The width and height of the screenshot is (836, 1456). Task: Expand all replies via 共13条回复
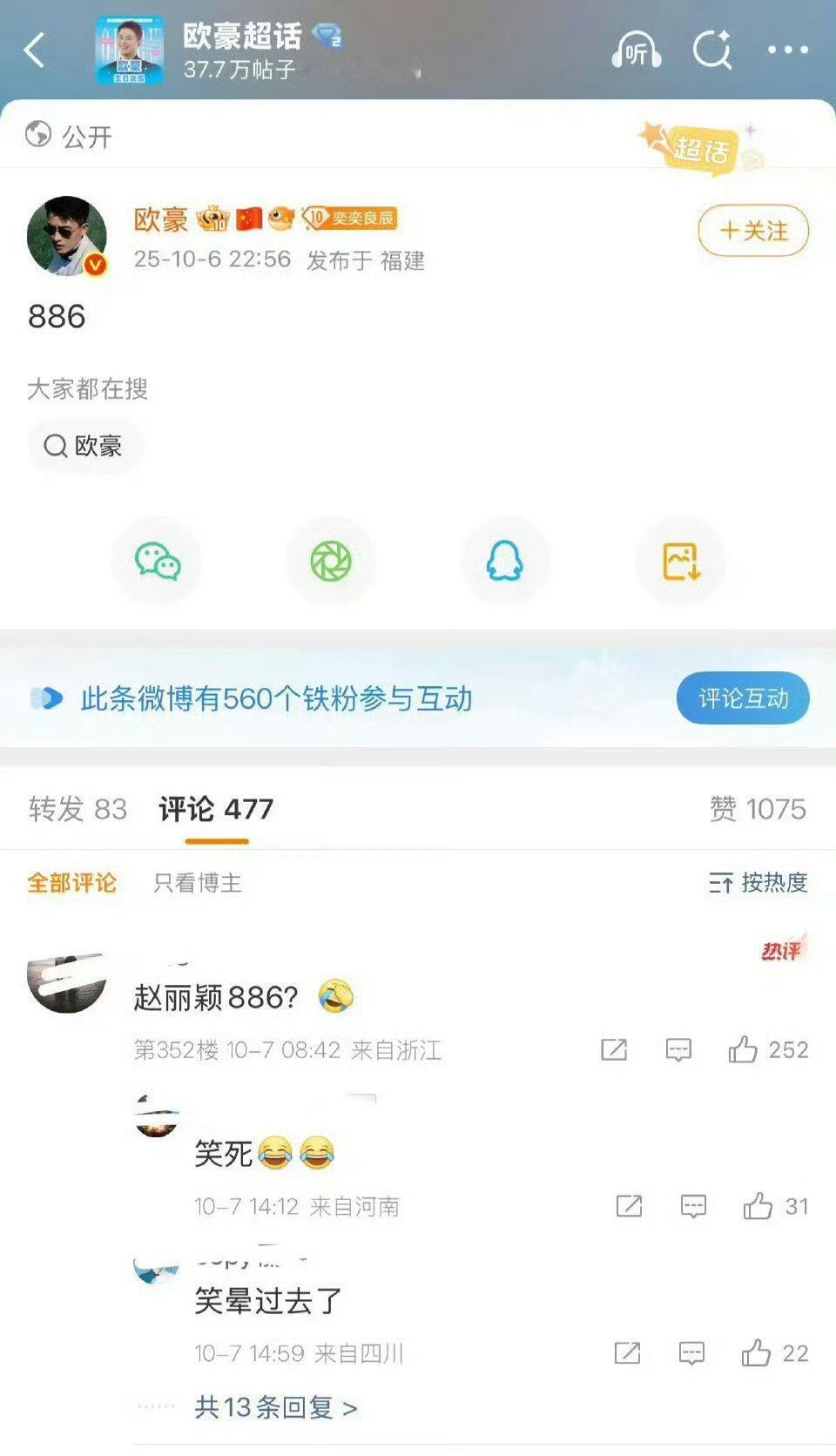(x=275, y=1407)
